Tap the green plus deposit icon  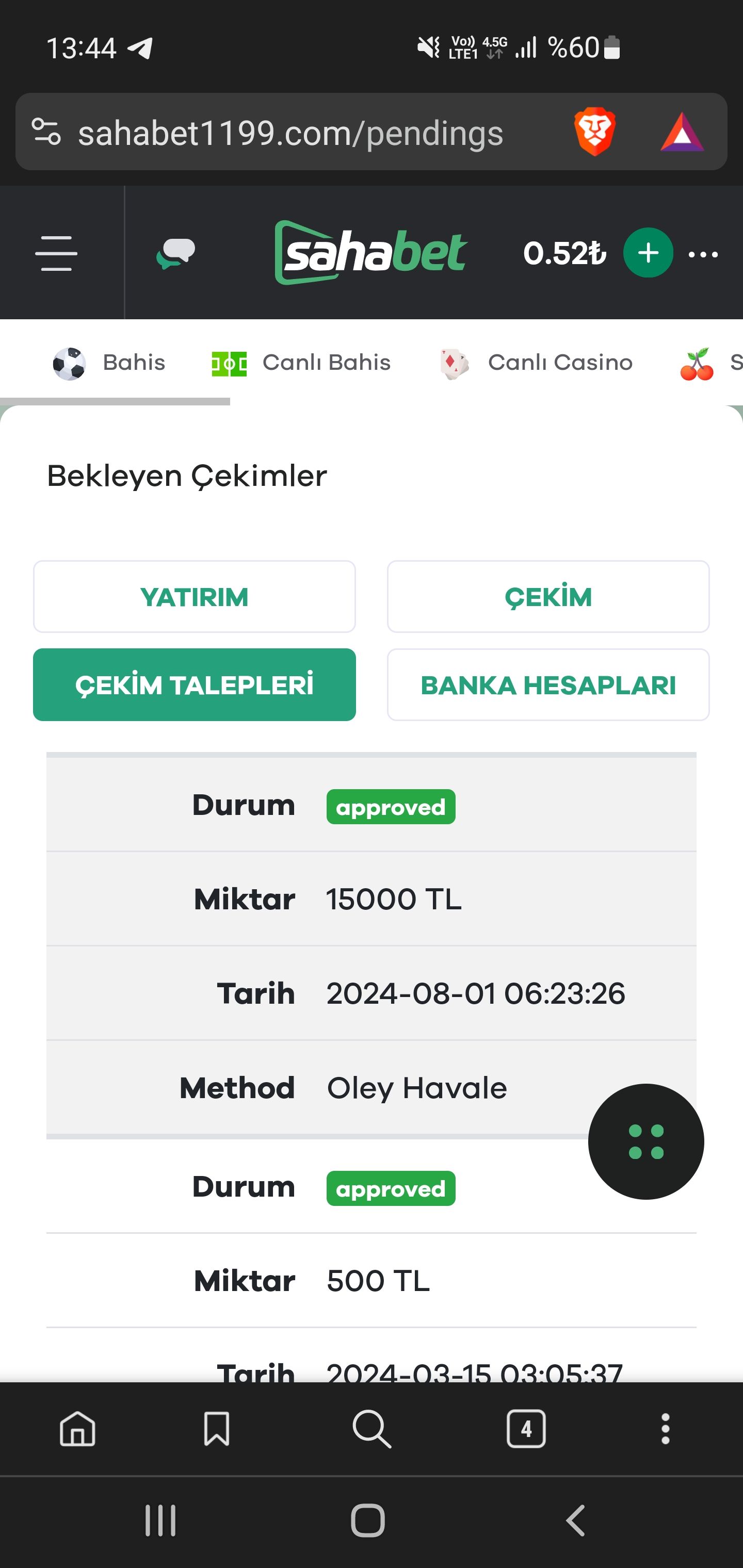pos(648,253)
